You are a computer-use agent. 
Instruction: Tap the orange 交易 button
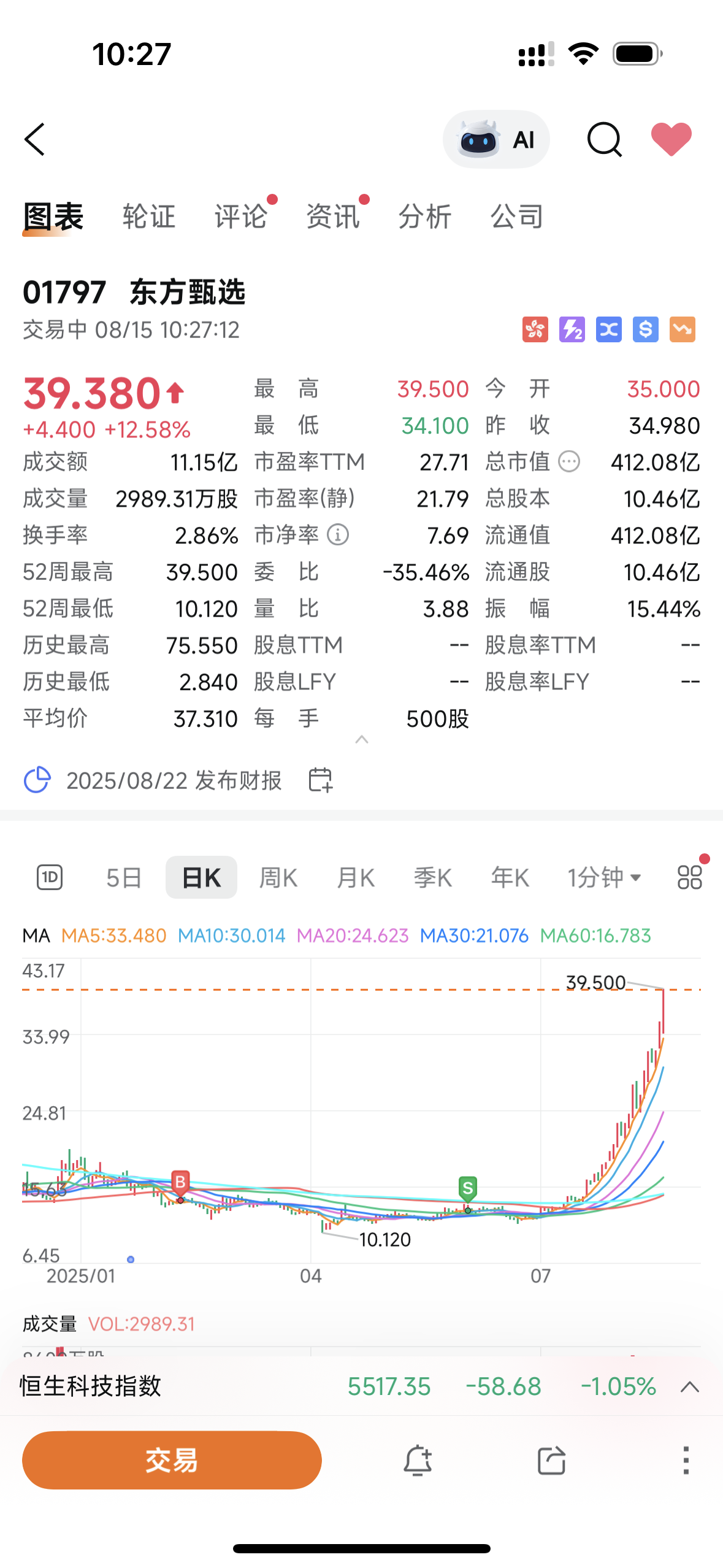[172, 1460]
